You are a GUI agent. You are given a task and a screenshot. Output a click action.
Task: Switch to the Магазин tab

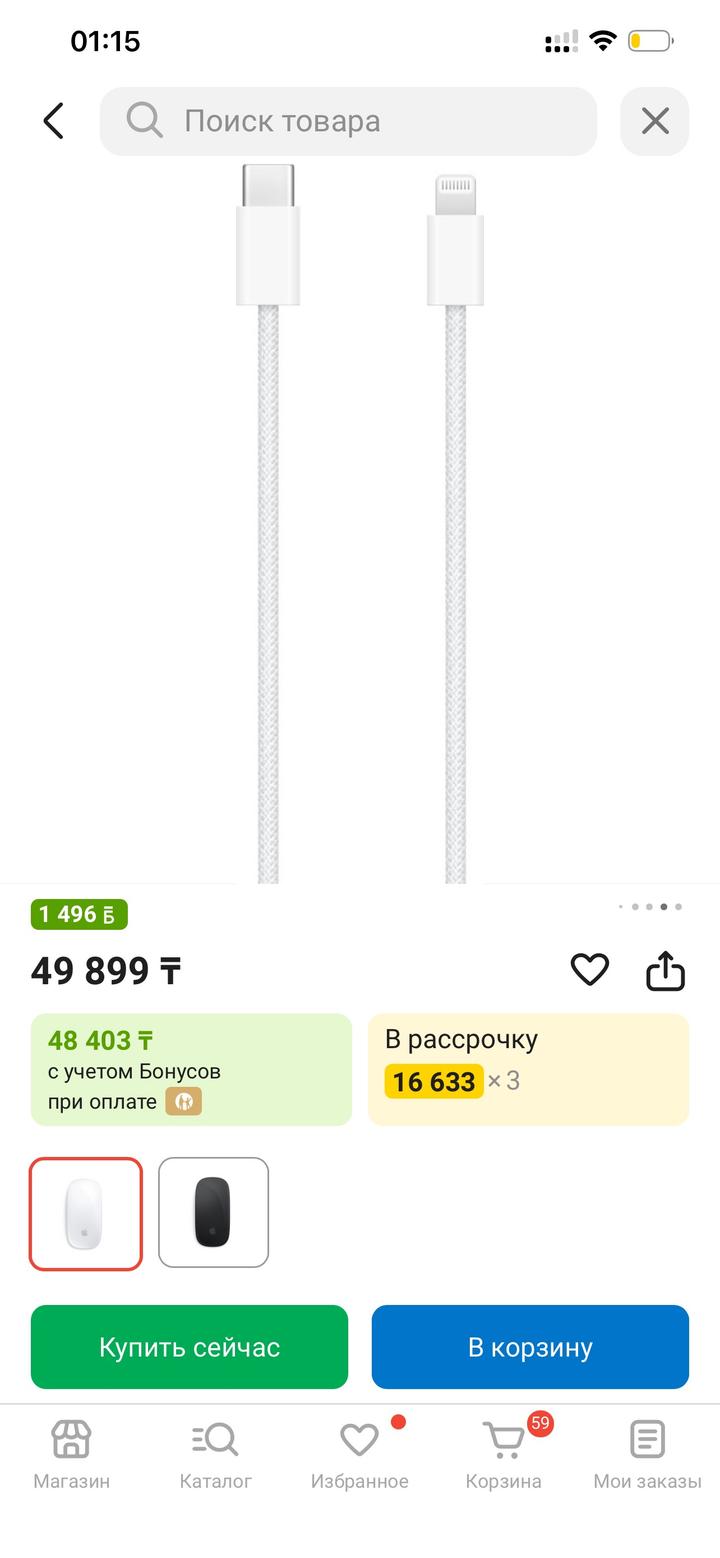(71, 1455)
